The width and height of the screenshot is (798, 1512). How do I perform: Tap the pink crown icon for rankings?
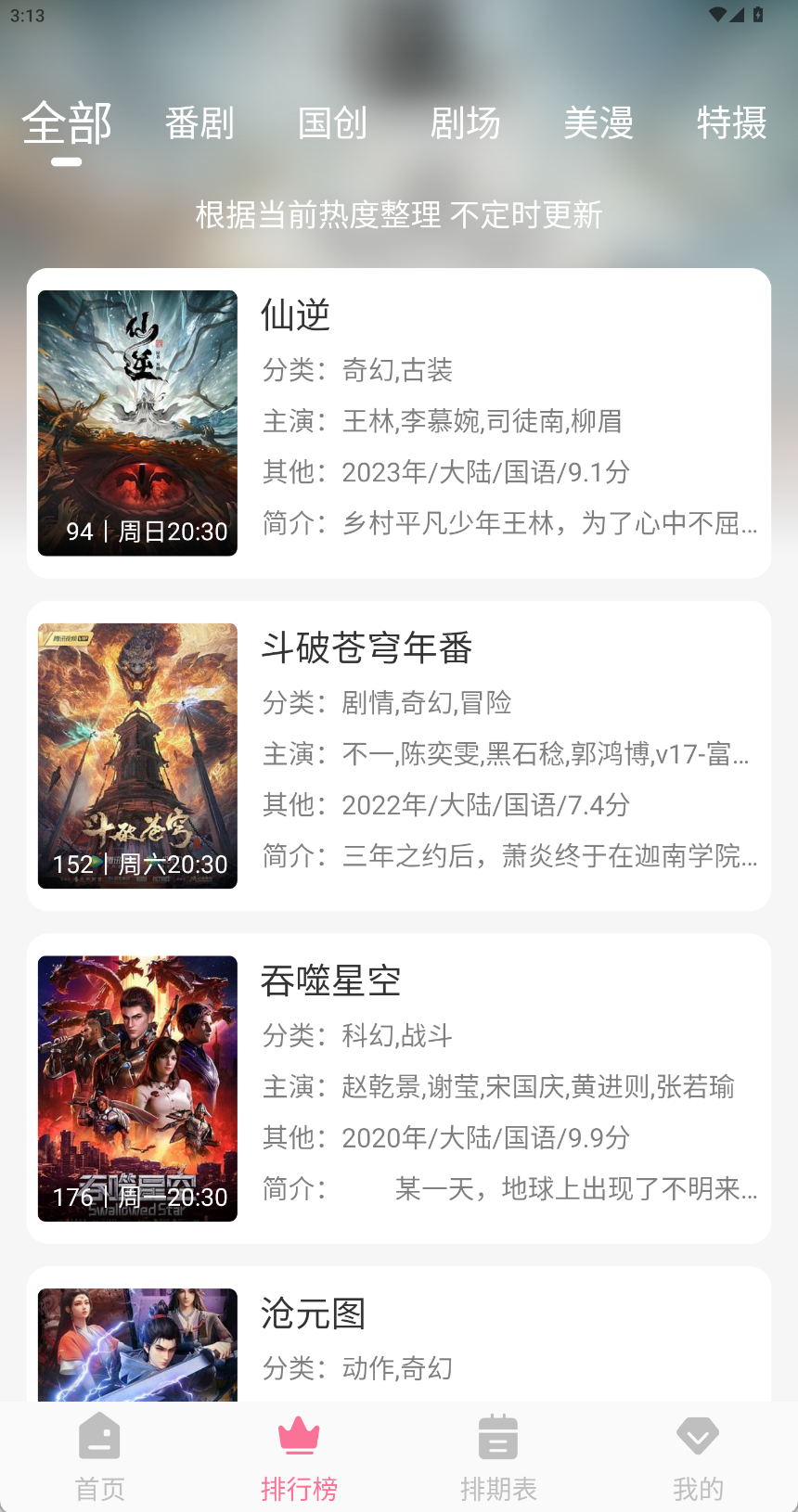pos(299,1434)
